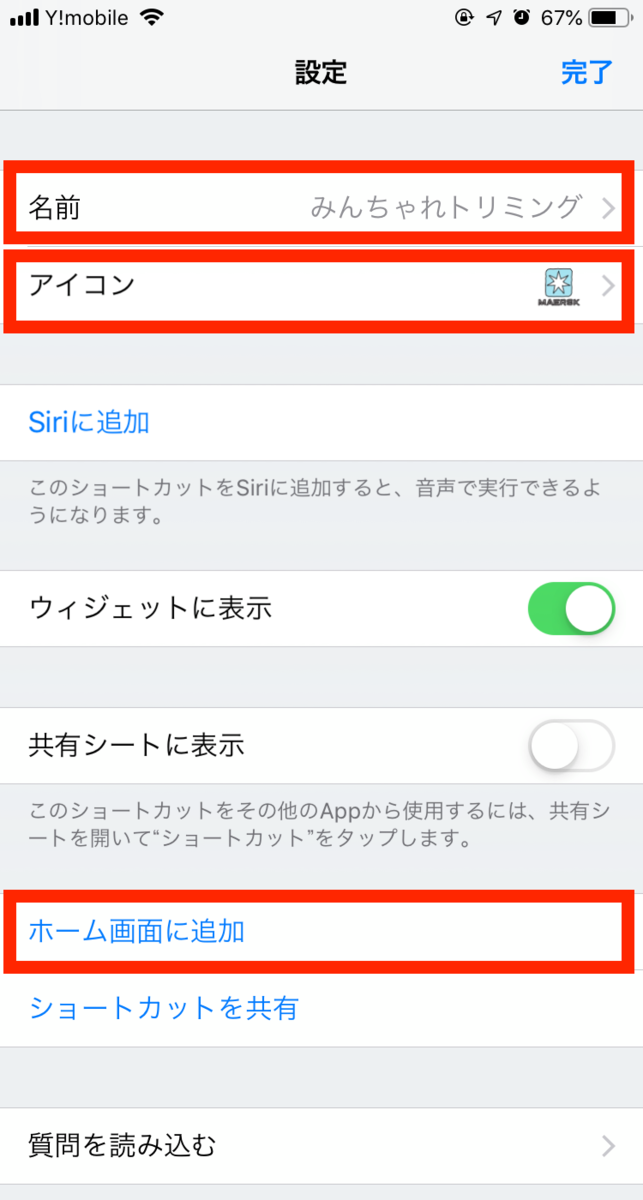The image size is (643, 1200).
Task: Tap ショートカットを共有
Action: point(164,1007)
